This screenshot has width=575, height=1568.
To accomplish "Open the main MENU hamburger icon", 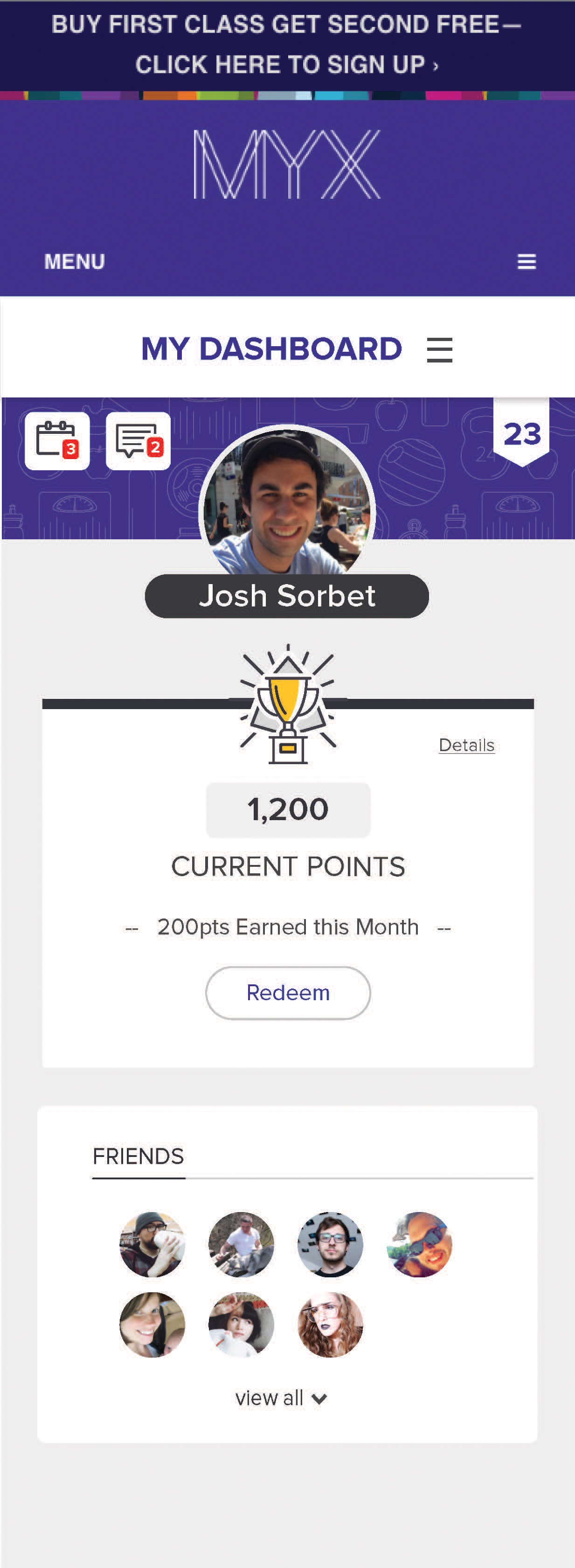I will (x=527, y=262).
